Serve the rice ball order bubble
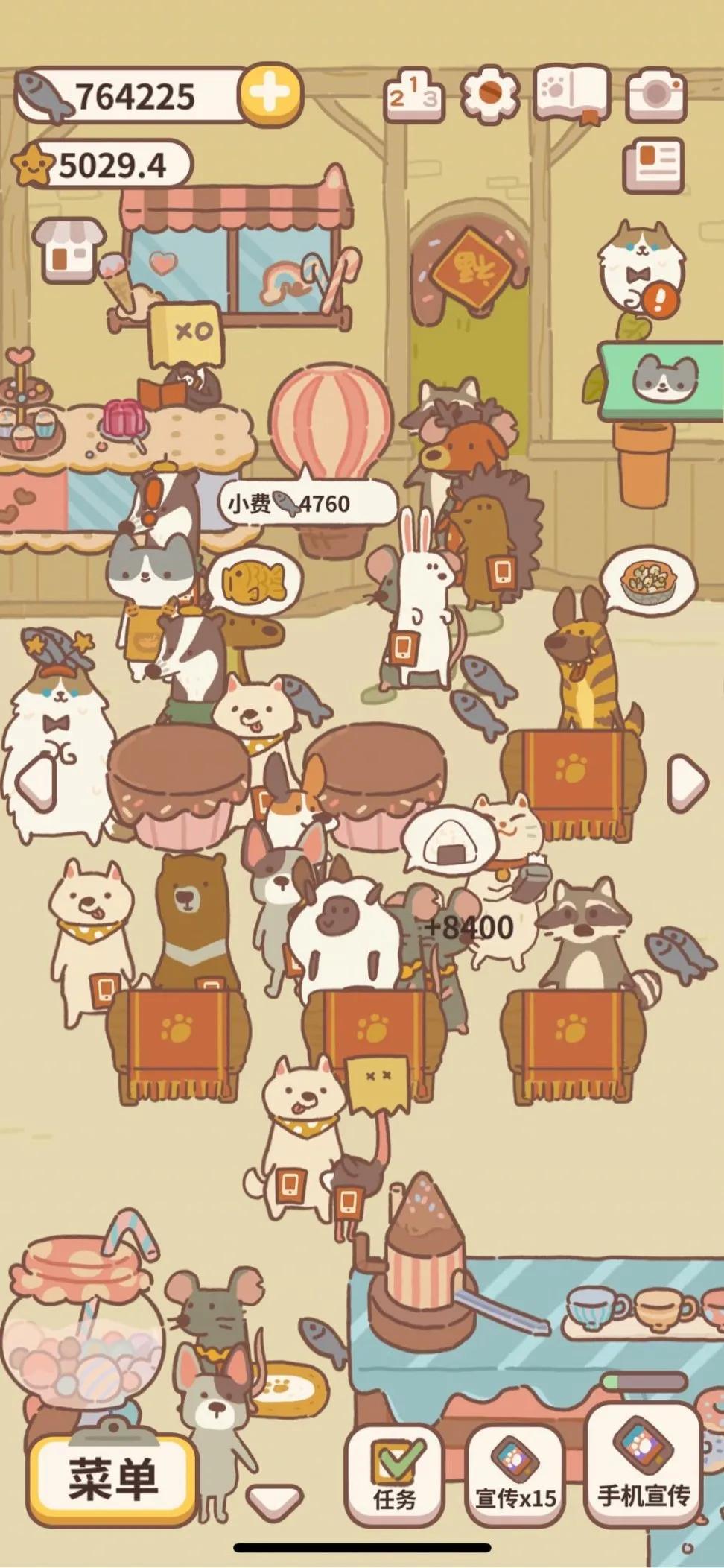Viewport: 724px width, 1568px height. point(449,839)
